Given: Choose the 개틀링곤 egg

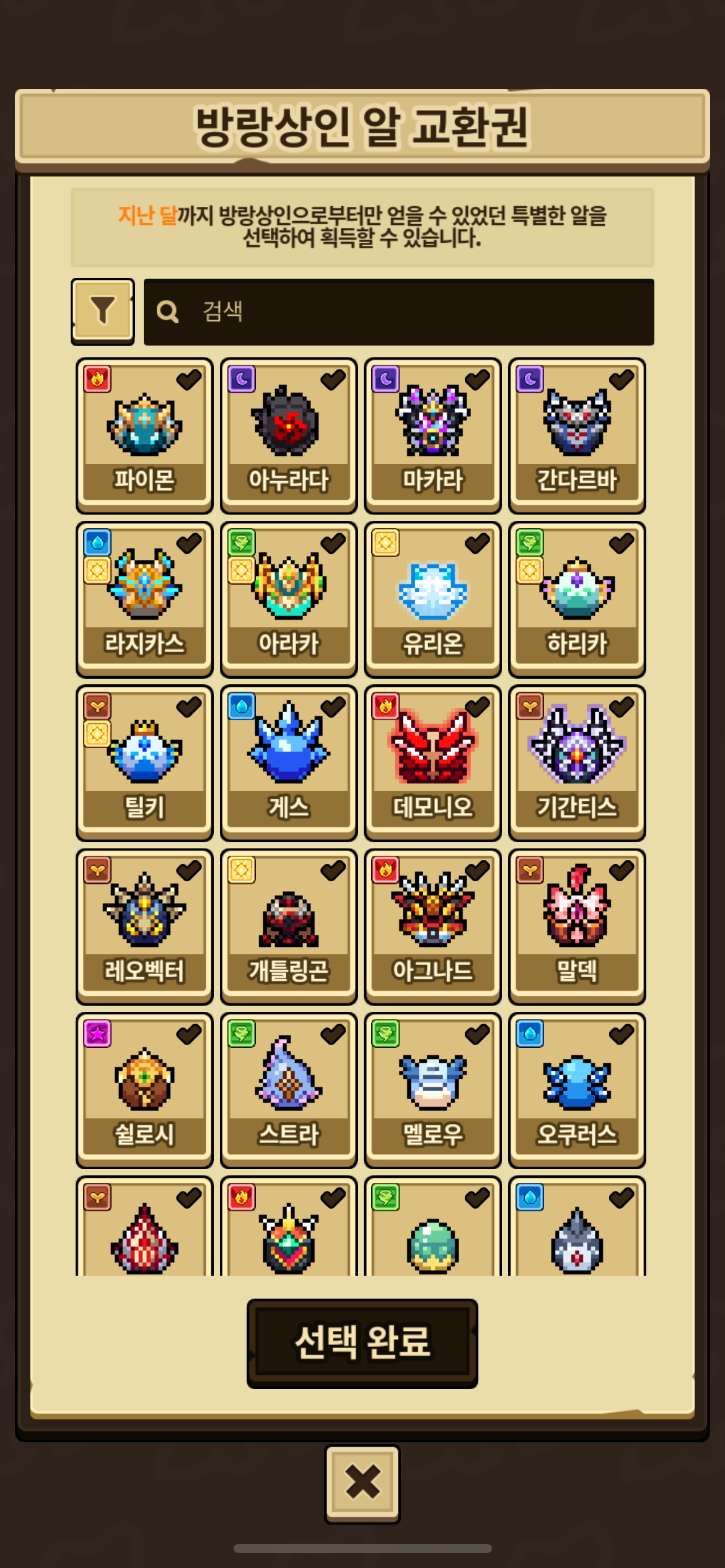Looking at the screenshot, I should (x=289, y=926).
